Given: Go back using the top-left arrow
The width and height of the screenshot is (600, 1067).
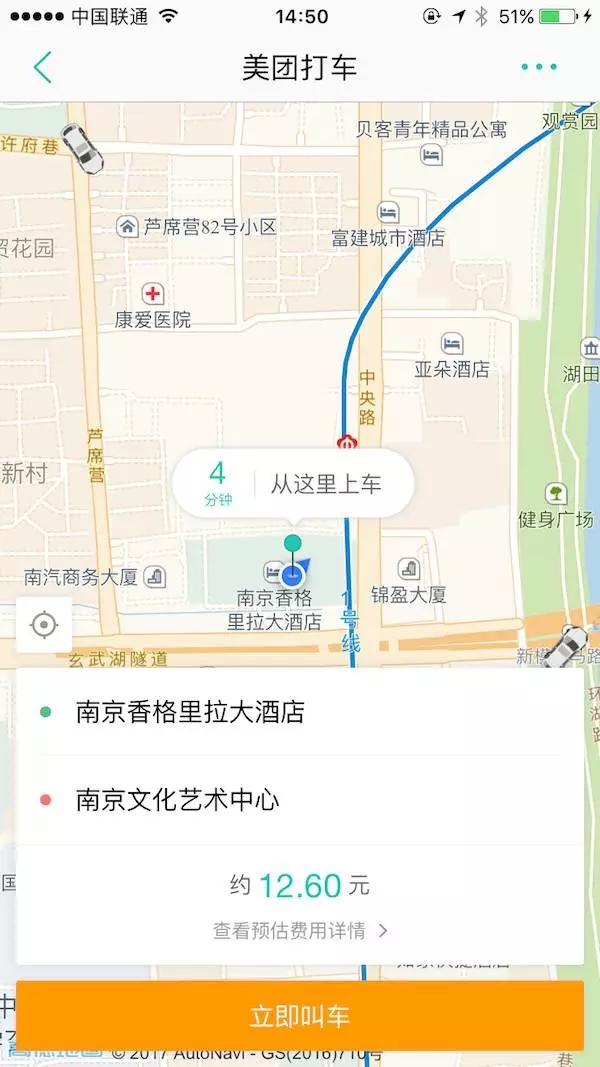Looking at the screenshot, I should [x=42, y=67].
